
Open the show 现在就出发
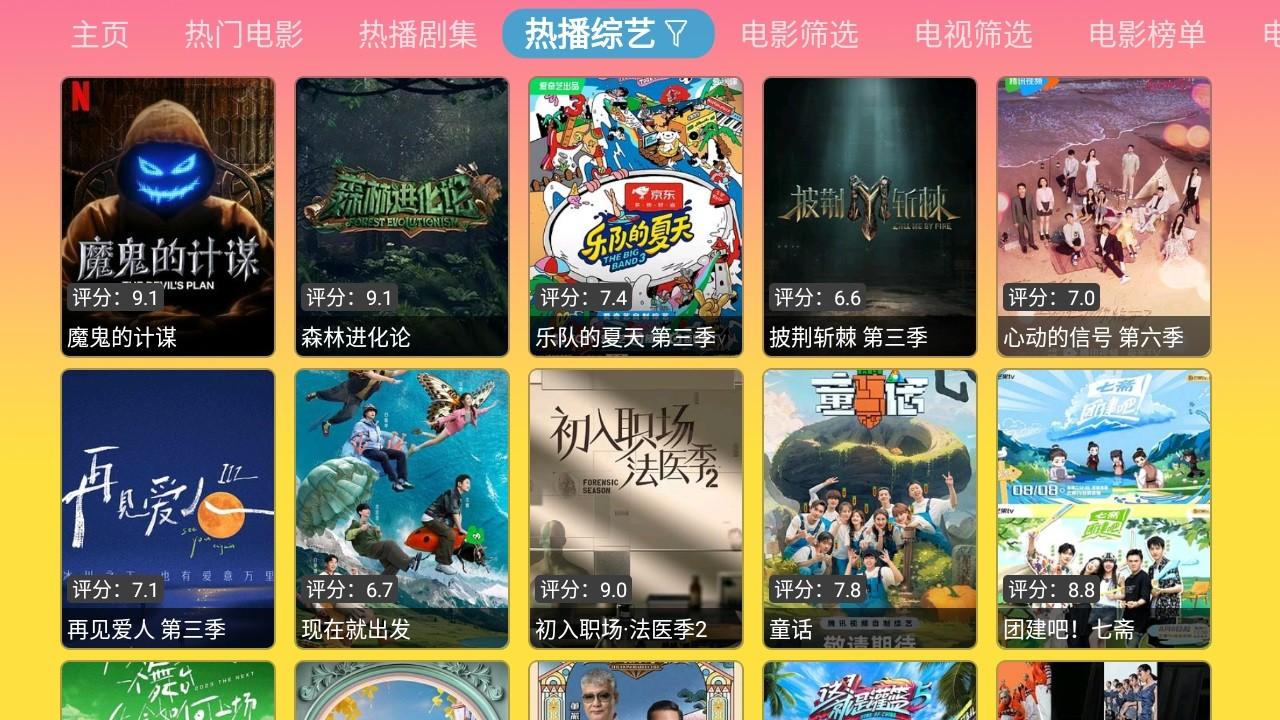(x=402, y=508)
